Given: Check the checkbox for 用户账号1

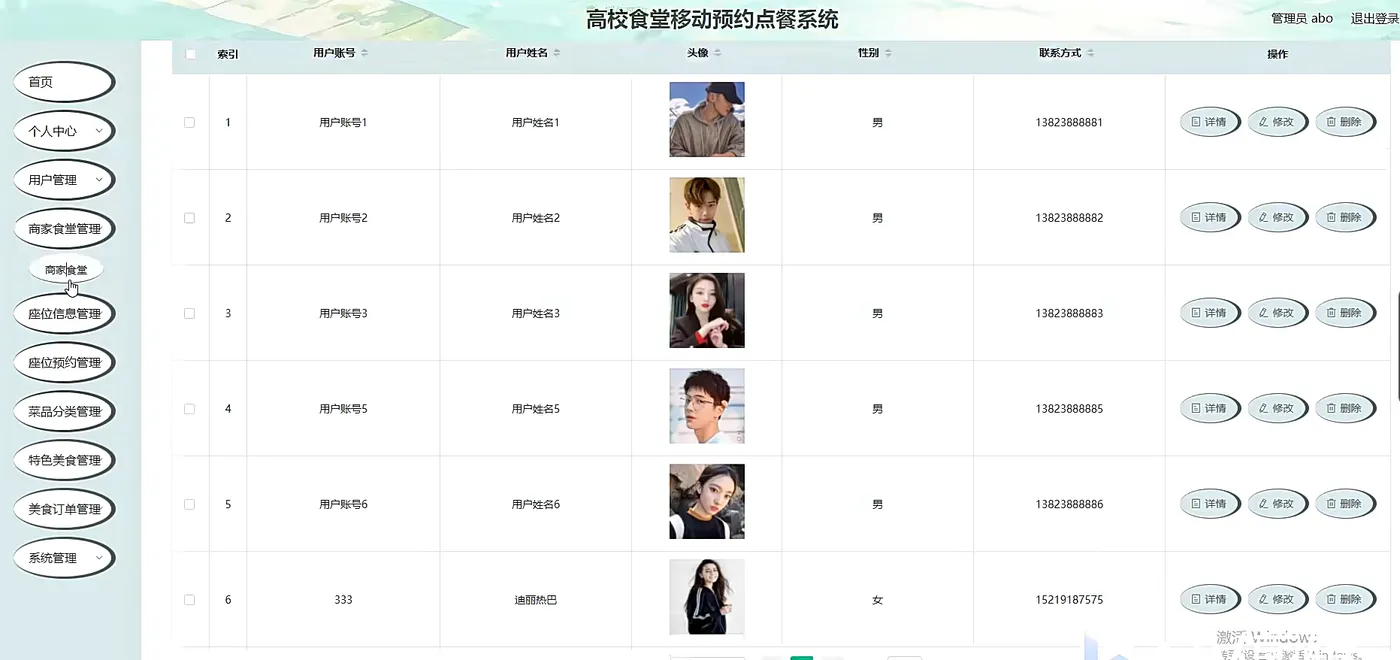Looking at the screenshot, I should [190, 122].
